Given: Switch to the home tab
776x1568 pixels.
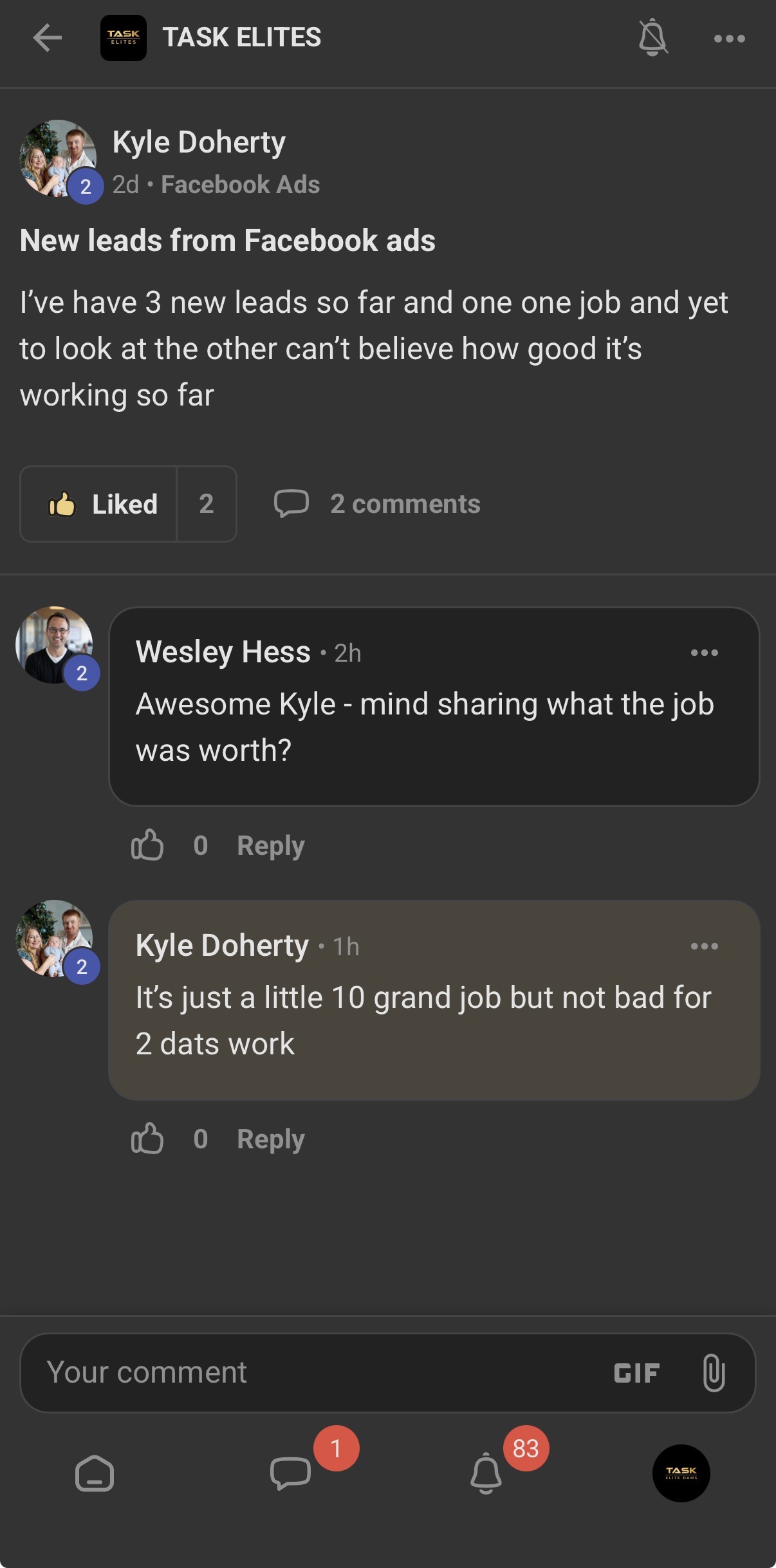Looking at the screenshot, I should point(95,1473).
